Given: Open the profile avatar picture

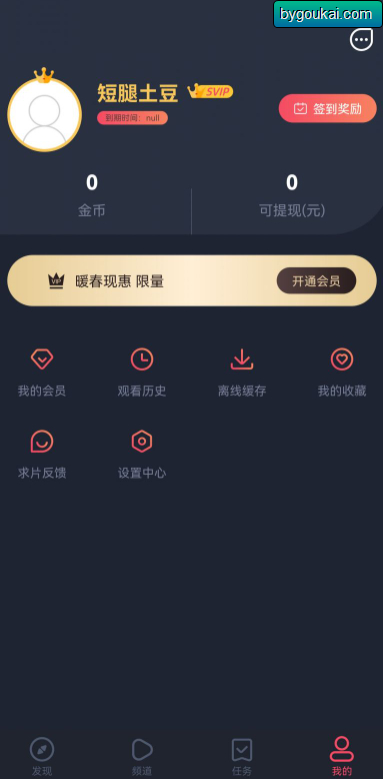Looking at the screenshot, I should coord(45,115).
